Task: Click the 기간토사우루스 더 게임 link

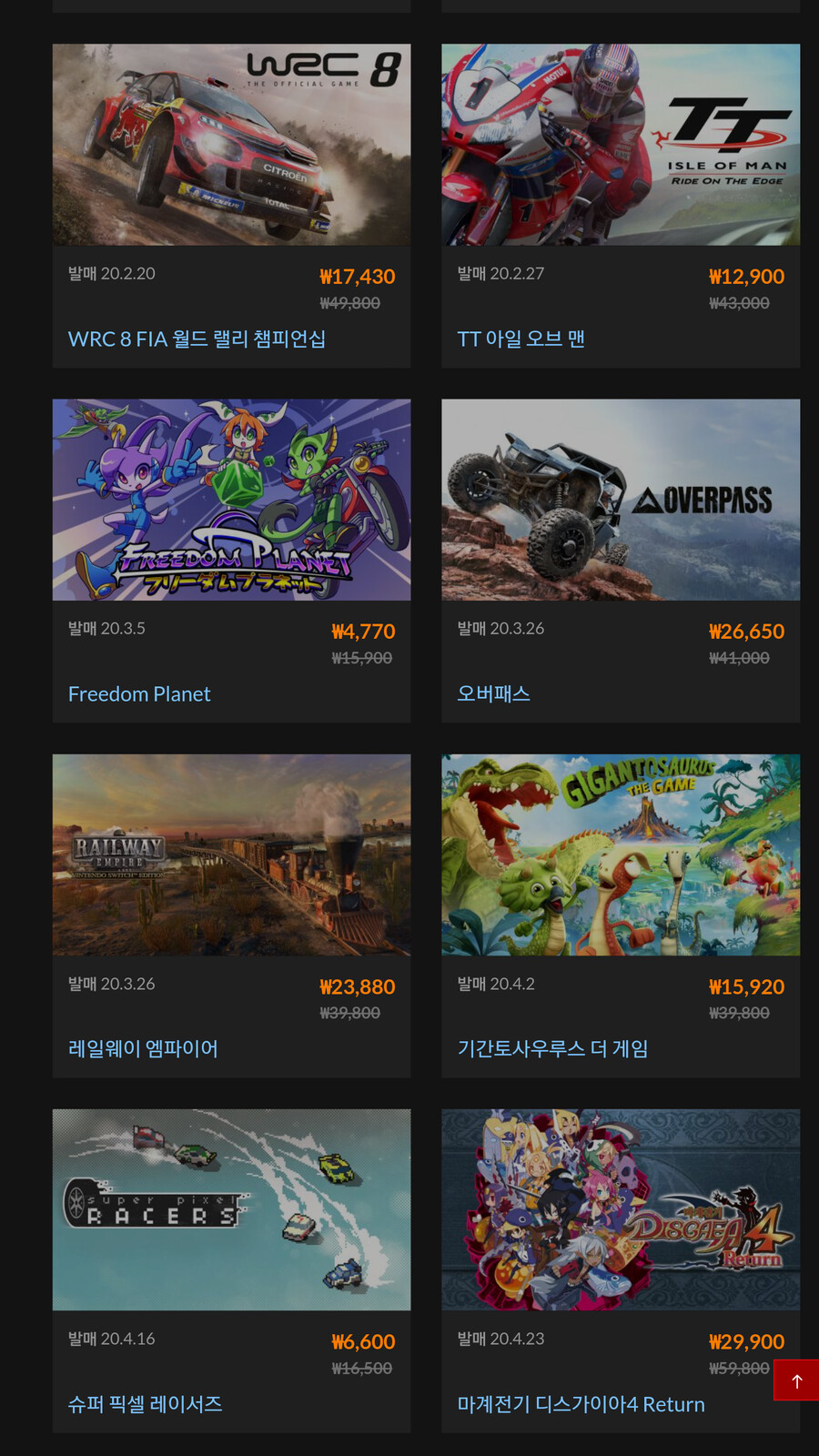Action: point(551,1047)
